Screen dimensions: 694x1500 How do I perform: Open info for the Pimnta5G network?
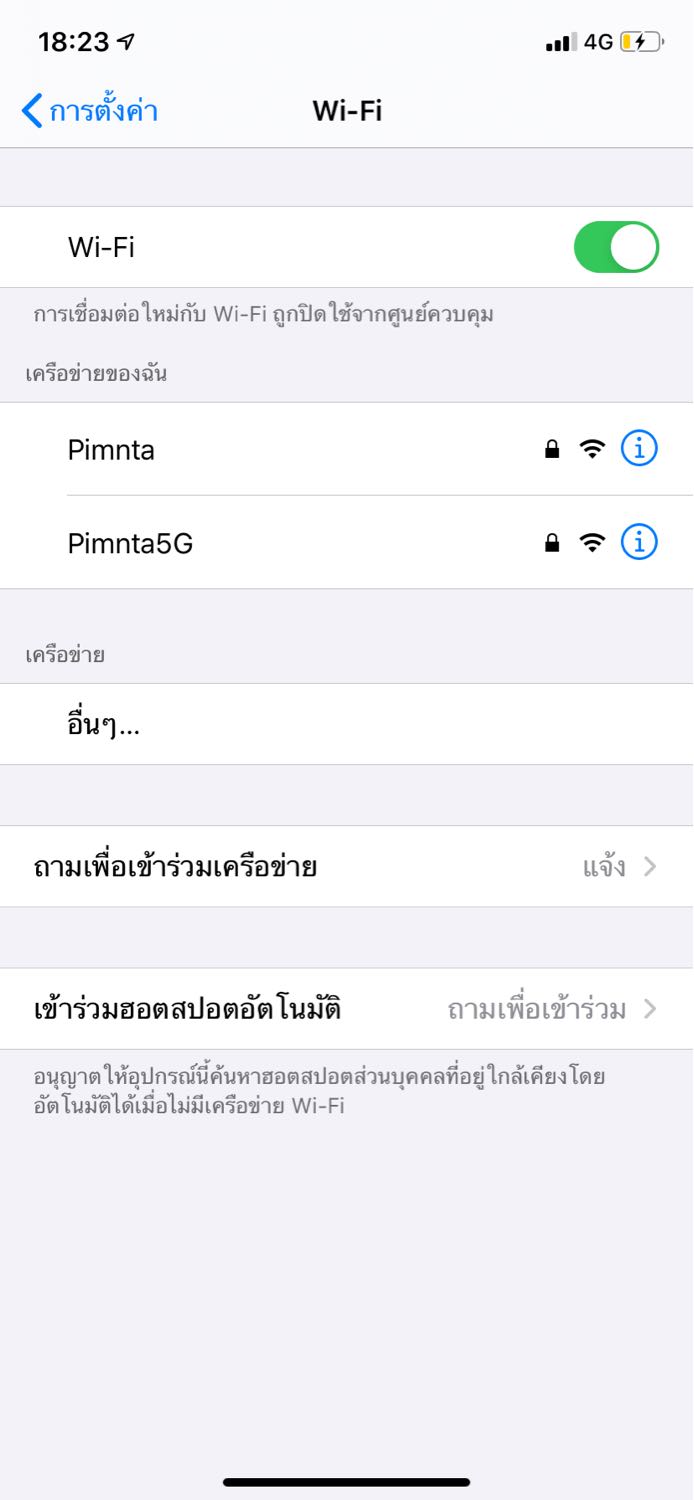pyautogui.click(x=640, y=543)
